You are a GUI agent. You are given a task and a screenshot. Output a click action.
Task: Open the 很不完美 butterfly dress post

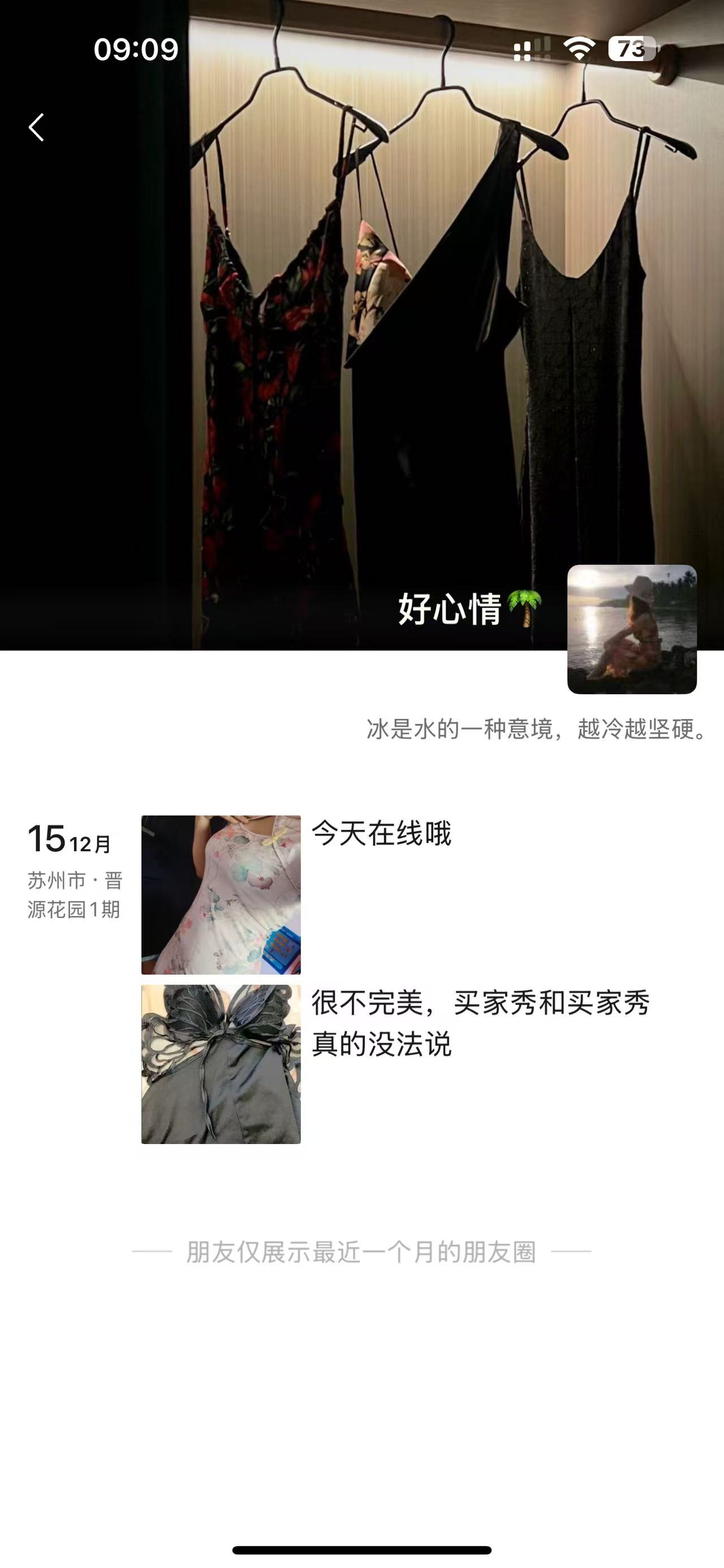click(x=221, y=1064)
